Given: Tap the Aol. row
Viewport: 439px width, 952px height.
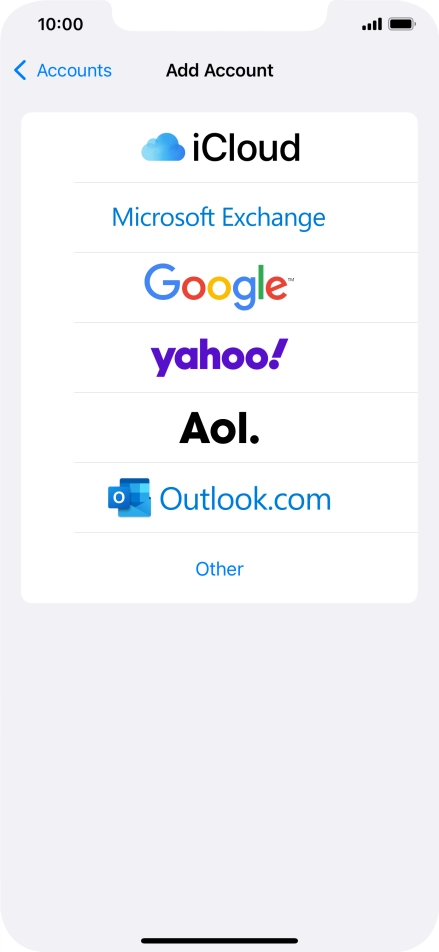Looking at the screenshot, I should click(219, 427).
